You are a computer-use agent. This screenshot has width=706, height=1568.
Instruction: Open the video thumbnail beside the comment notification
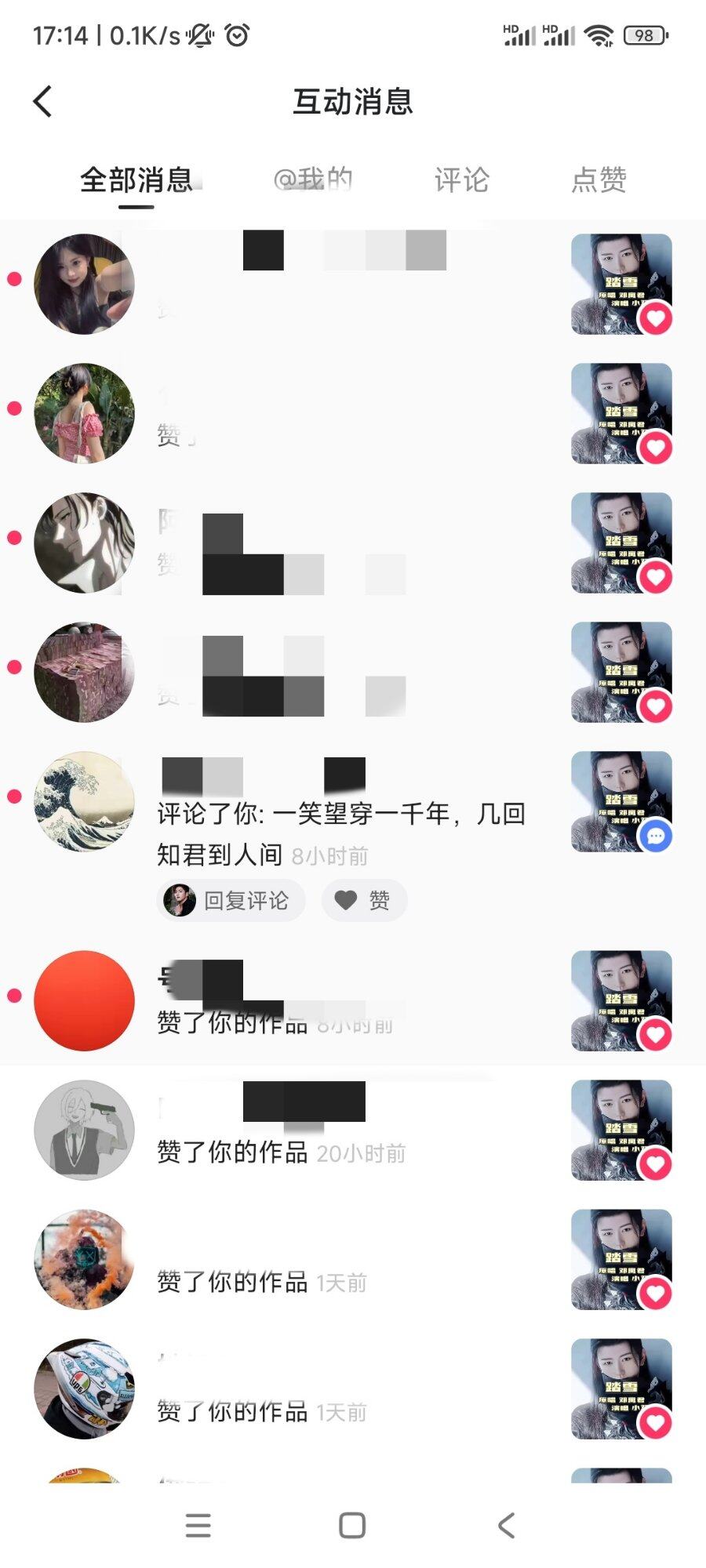click(x=621, y=801)
